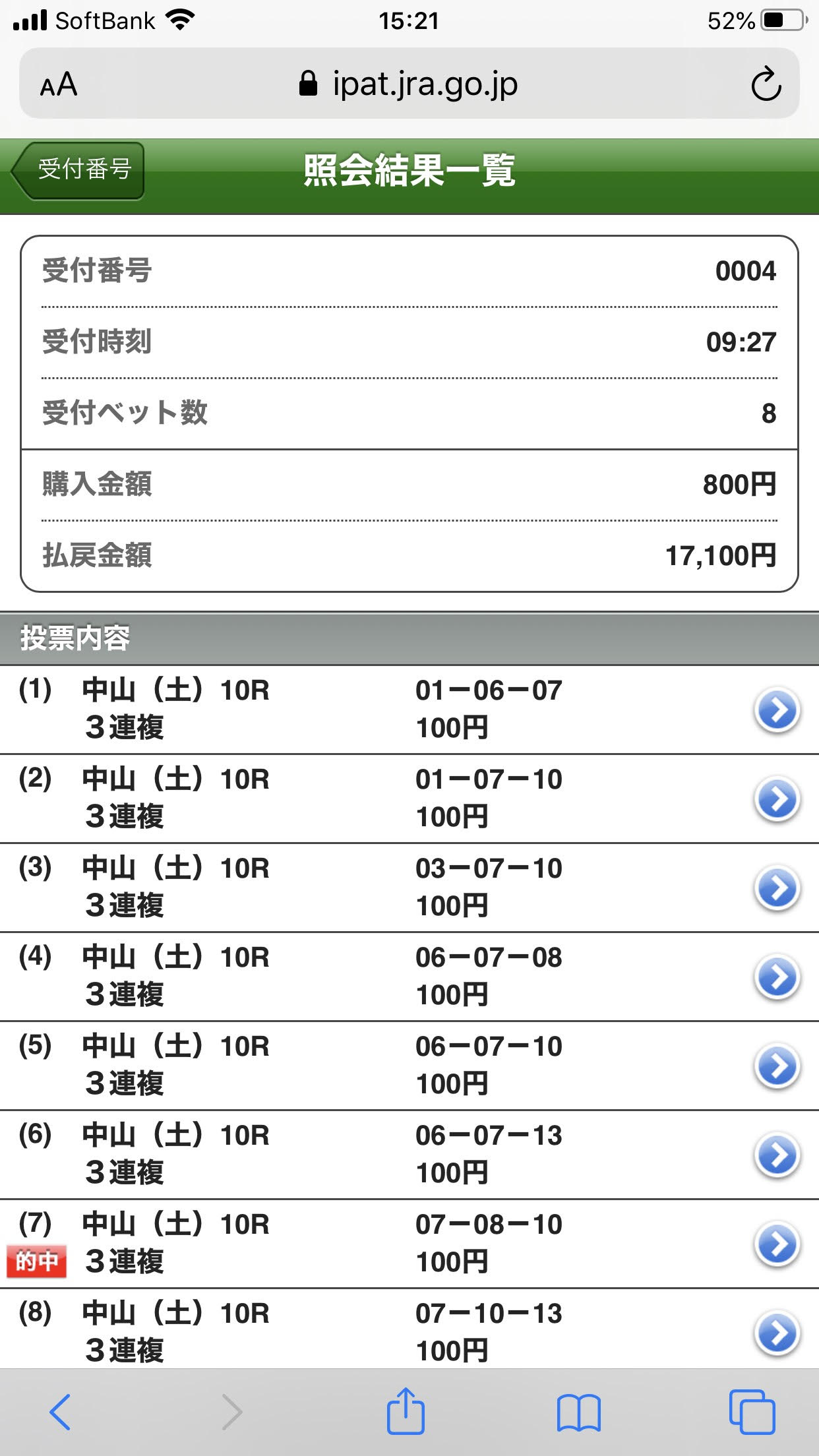
Task: Reload the page in Safari
Action: click(766, 84)
